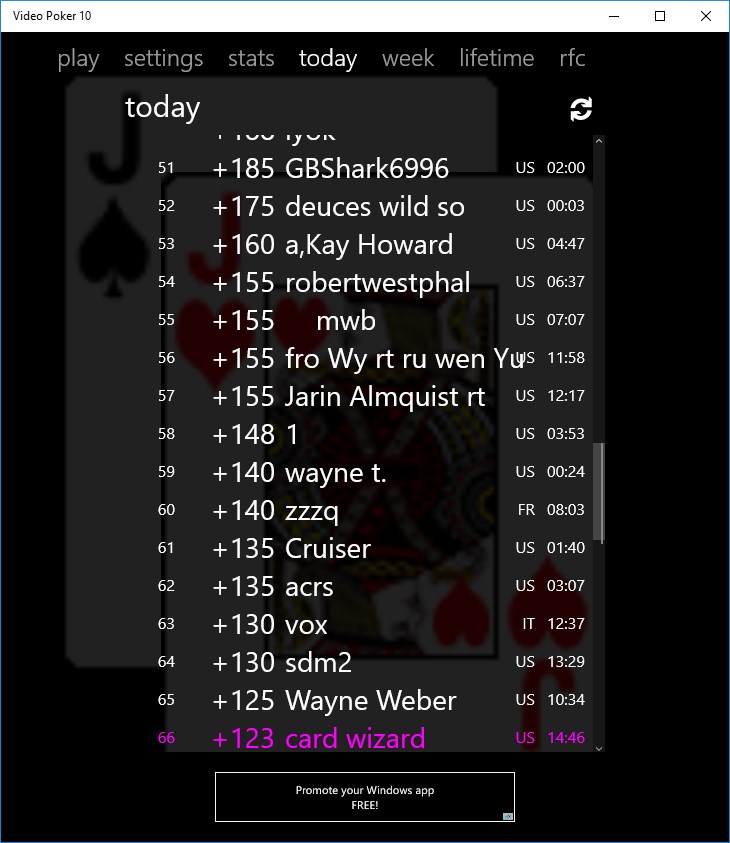Switch to the play tab
Image resolution: width=730 pixels, height=843 pixels.
click(x=78, y=58)
